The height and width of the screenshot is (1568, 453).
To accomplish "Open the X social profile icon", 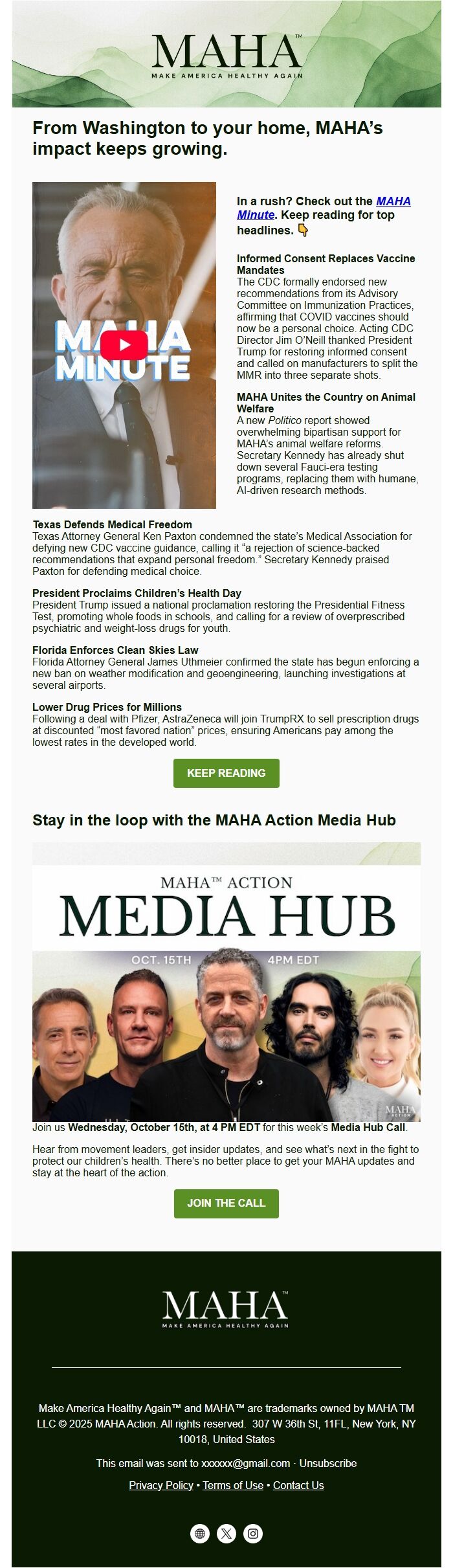I will [x=226, y=1533].
